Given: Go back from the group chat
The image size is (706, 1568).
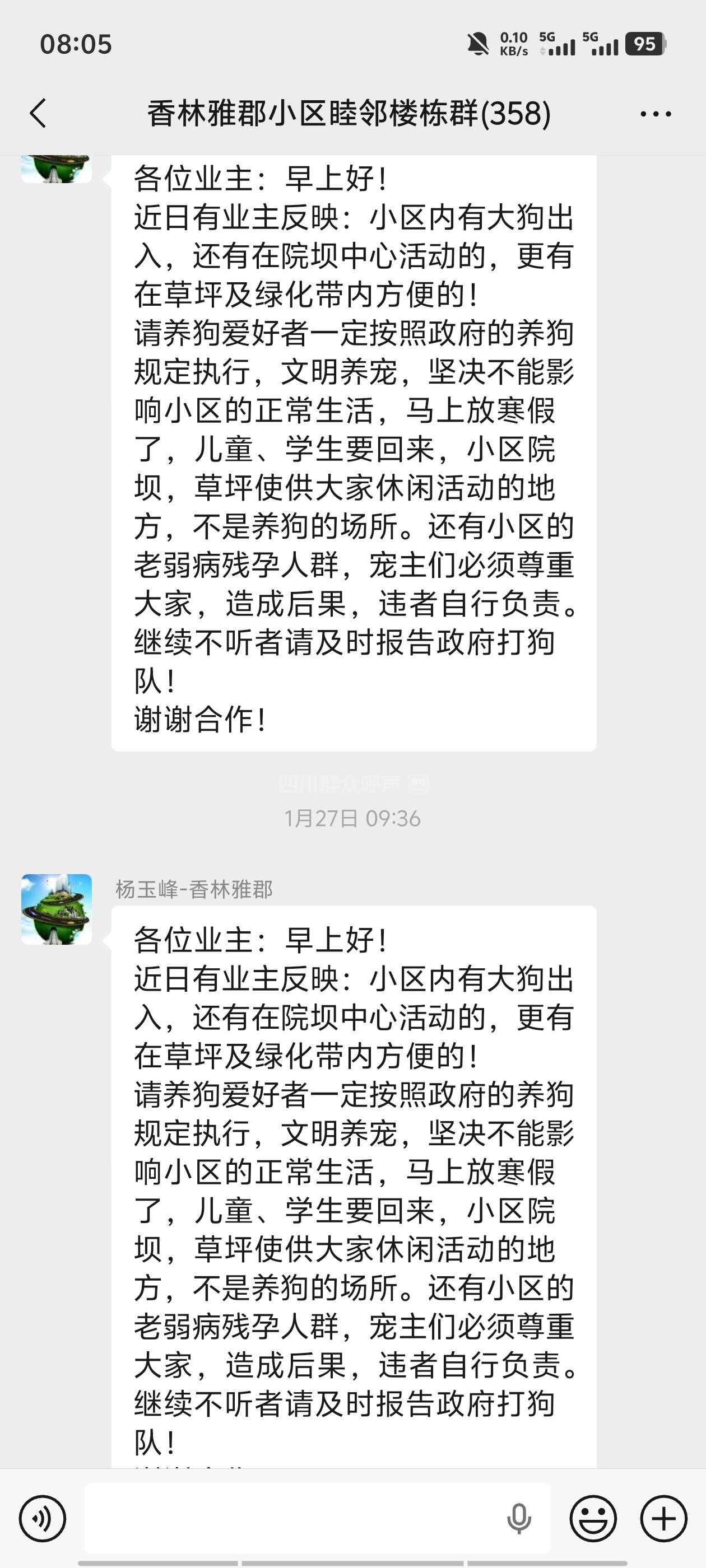Looking at the screenshot, I should pos(38,113).
